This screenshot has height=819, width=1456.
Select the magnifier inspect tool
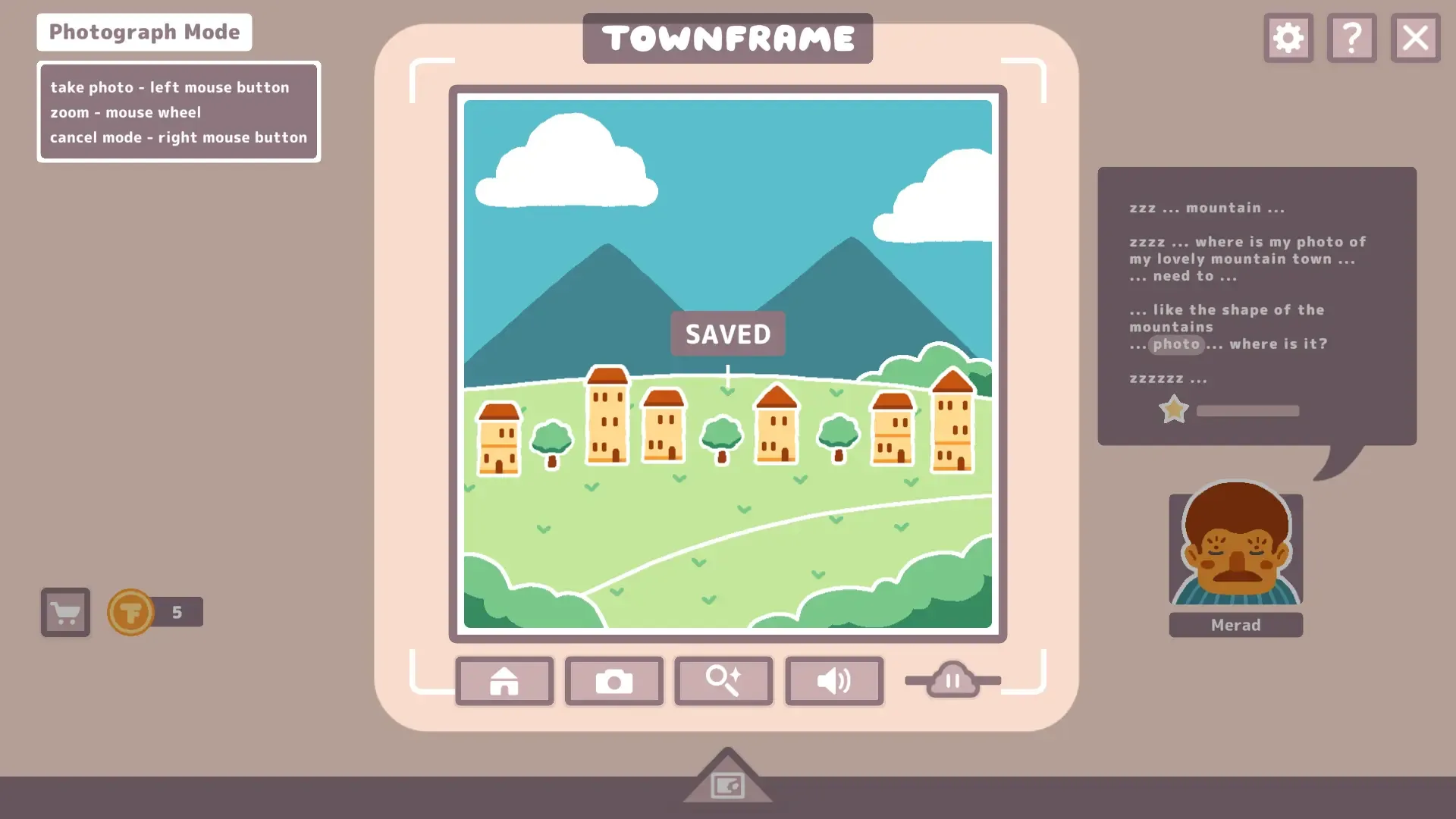[x=723, y=681]
